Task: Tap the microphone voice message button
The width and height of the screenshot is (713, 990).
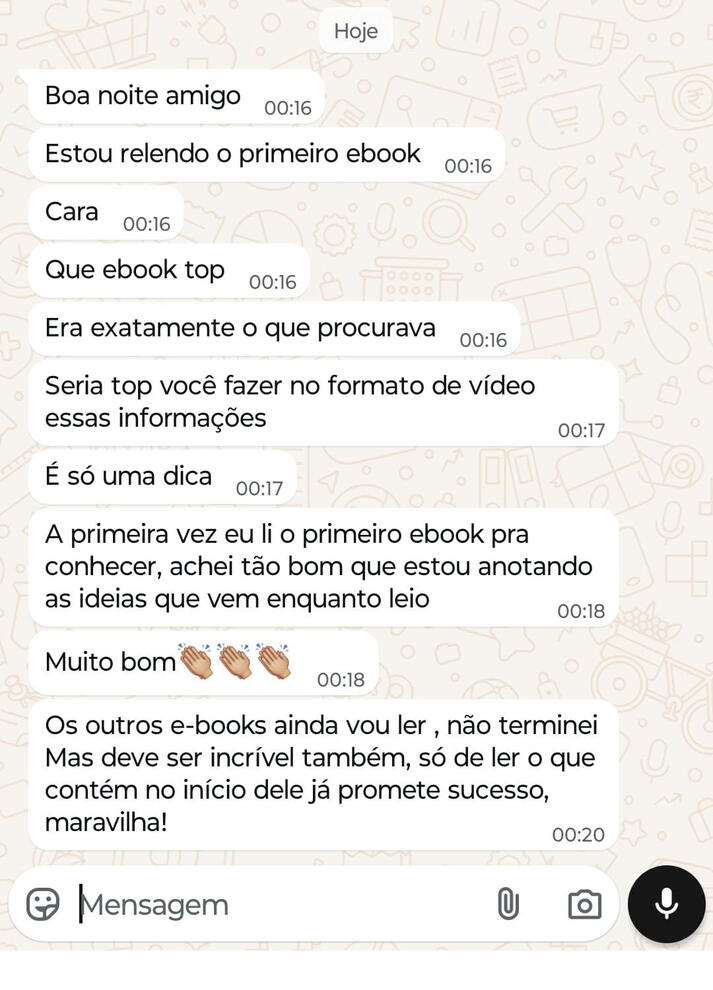Action: pyautogui.click(x=666, y=904)
